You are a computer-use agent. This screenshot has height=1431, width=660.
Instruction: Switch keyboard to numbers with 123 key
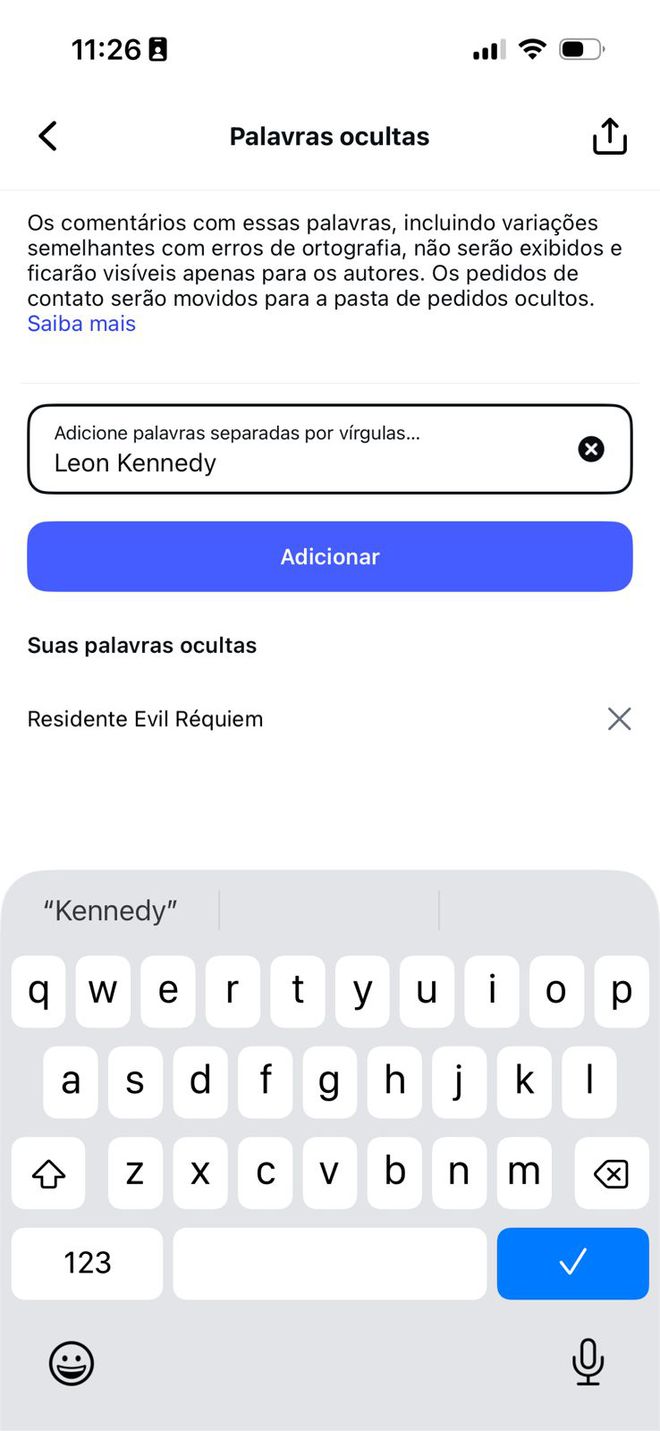87,1263
